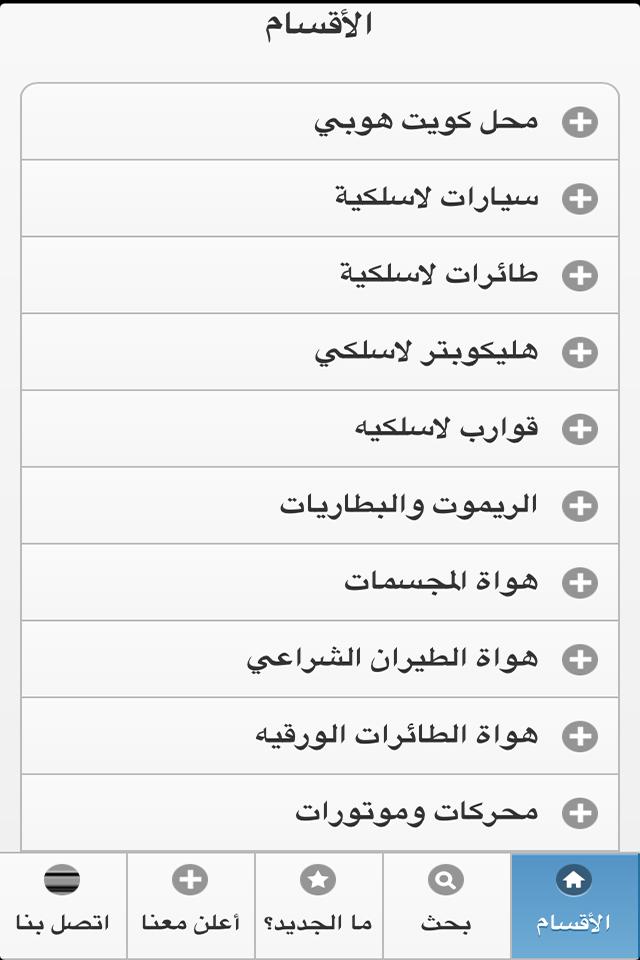Screen dimensions: 640x960
Task: Switch to the ما الجديد؟ tab
Action: (x=318, y=905)
